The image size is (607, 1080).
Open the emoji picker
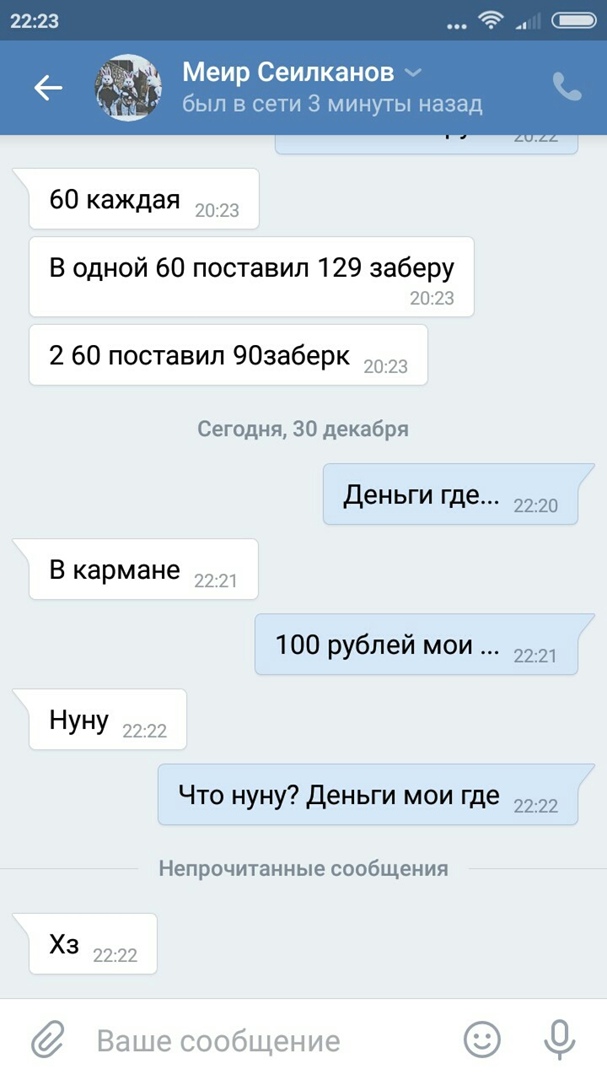(x=482, y=1040)
